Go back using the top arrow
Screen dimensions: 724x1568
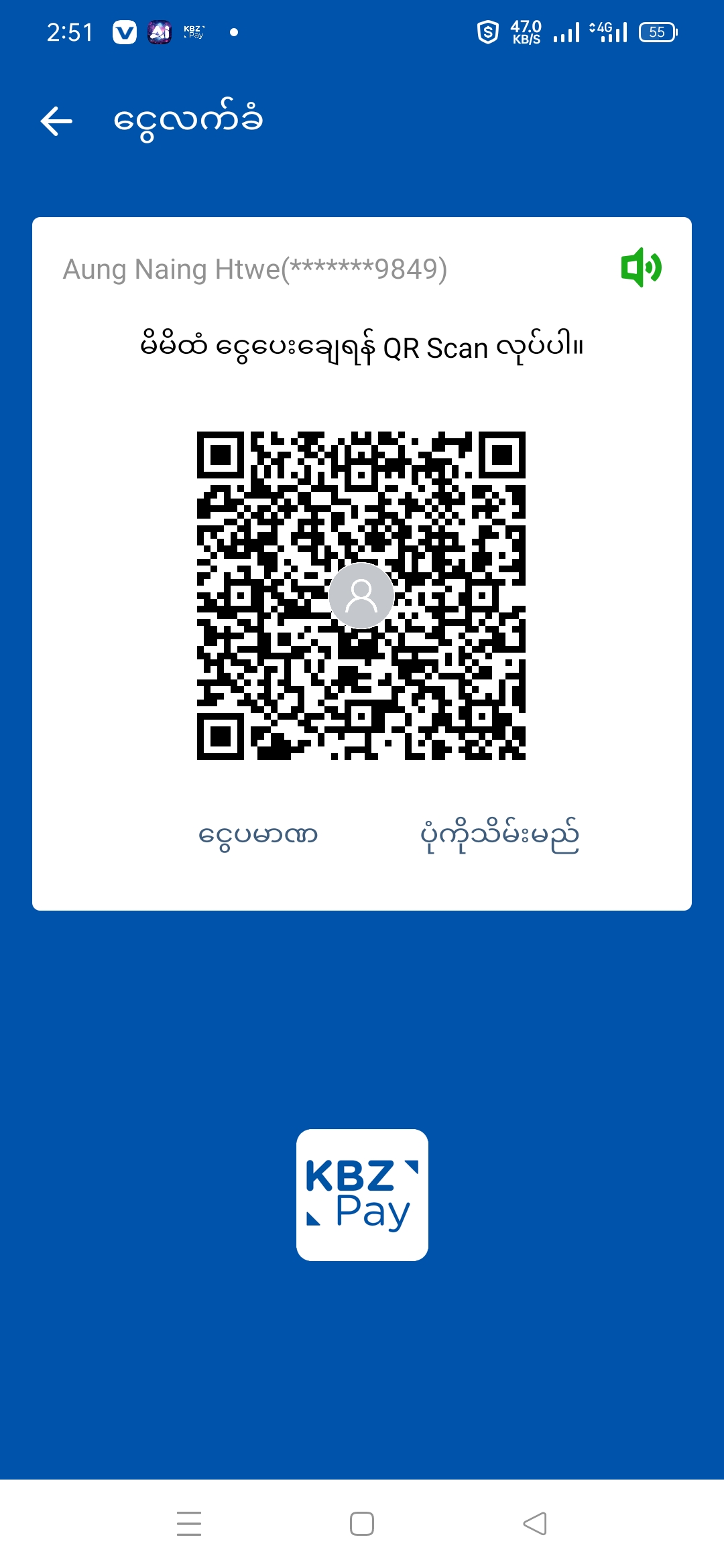[x=56, y=121]
